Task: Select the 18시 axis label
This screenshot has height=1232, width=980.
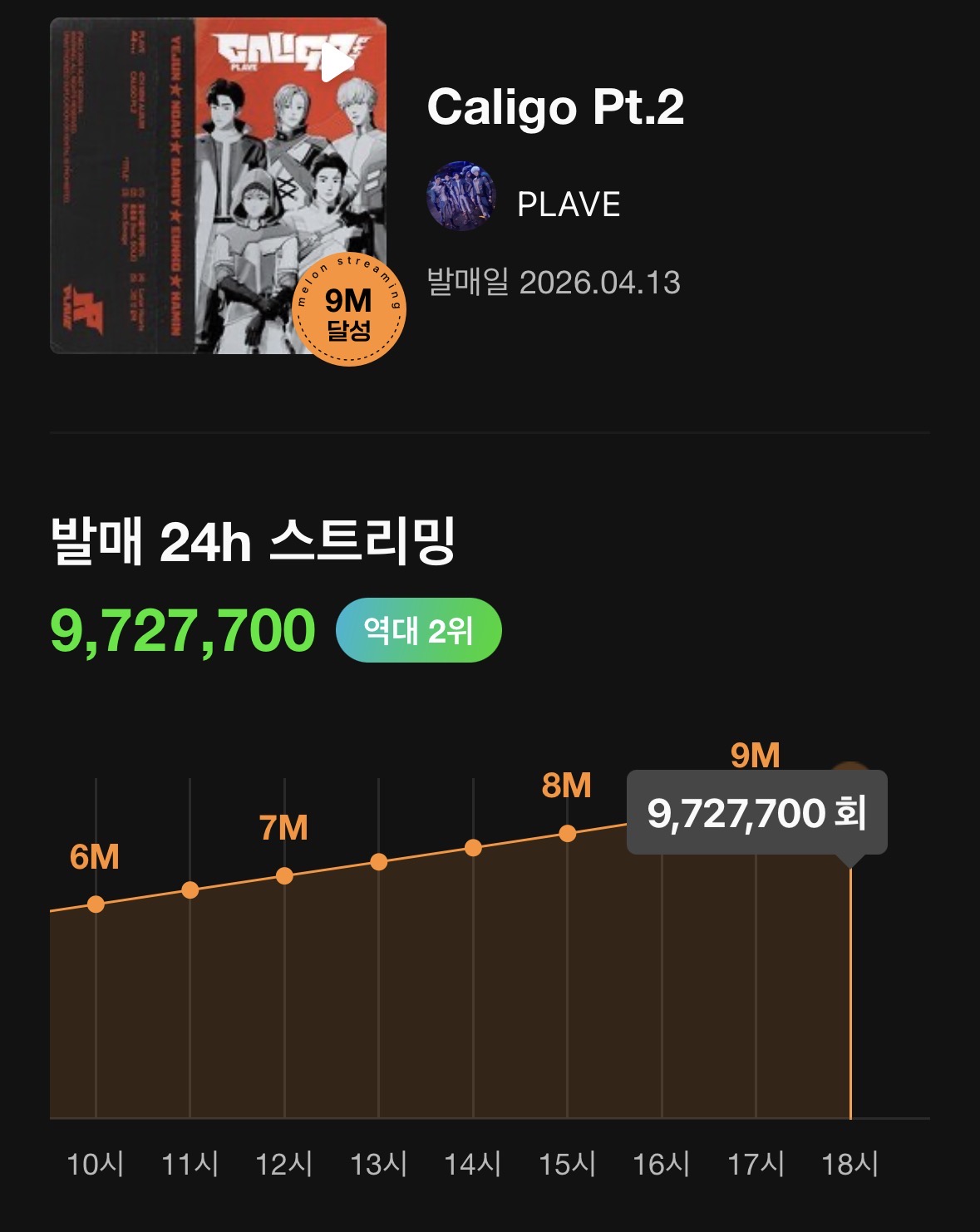Action: point(850,1167)
